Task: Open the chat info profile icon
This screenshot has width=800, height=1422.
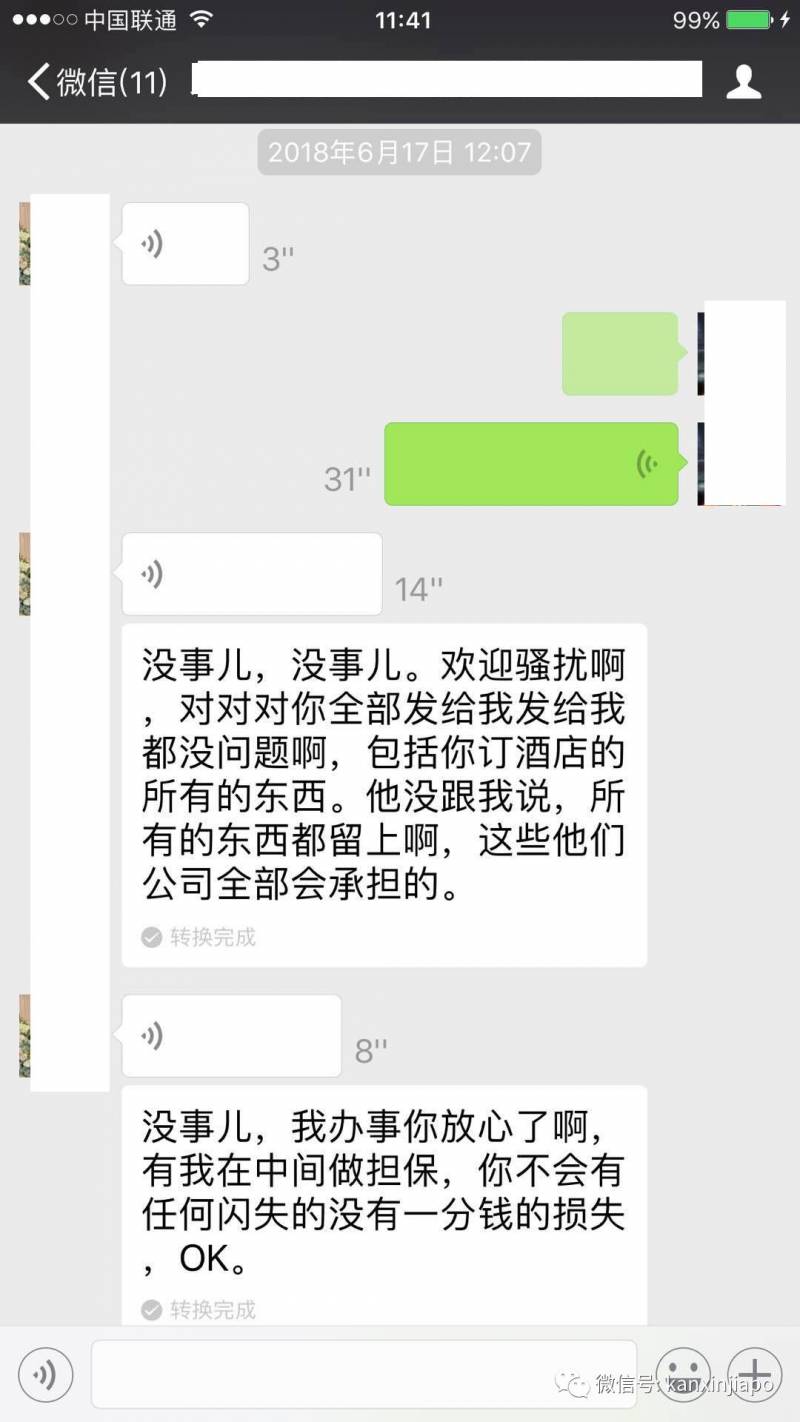Action: click(743, 81)
